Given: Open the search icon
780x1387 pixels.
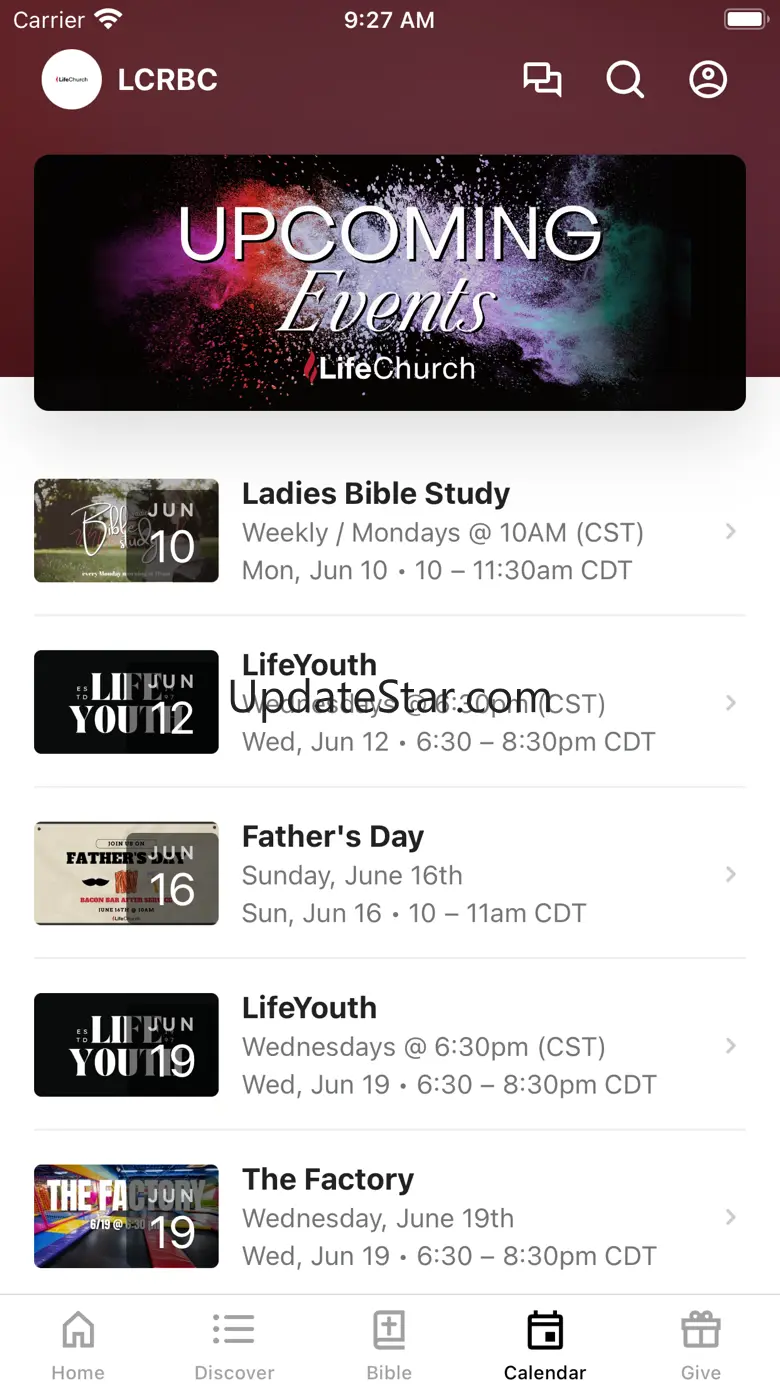Looking at the screenshot, I should tap(625, 79).
